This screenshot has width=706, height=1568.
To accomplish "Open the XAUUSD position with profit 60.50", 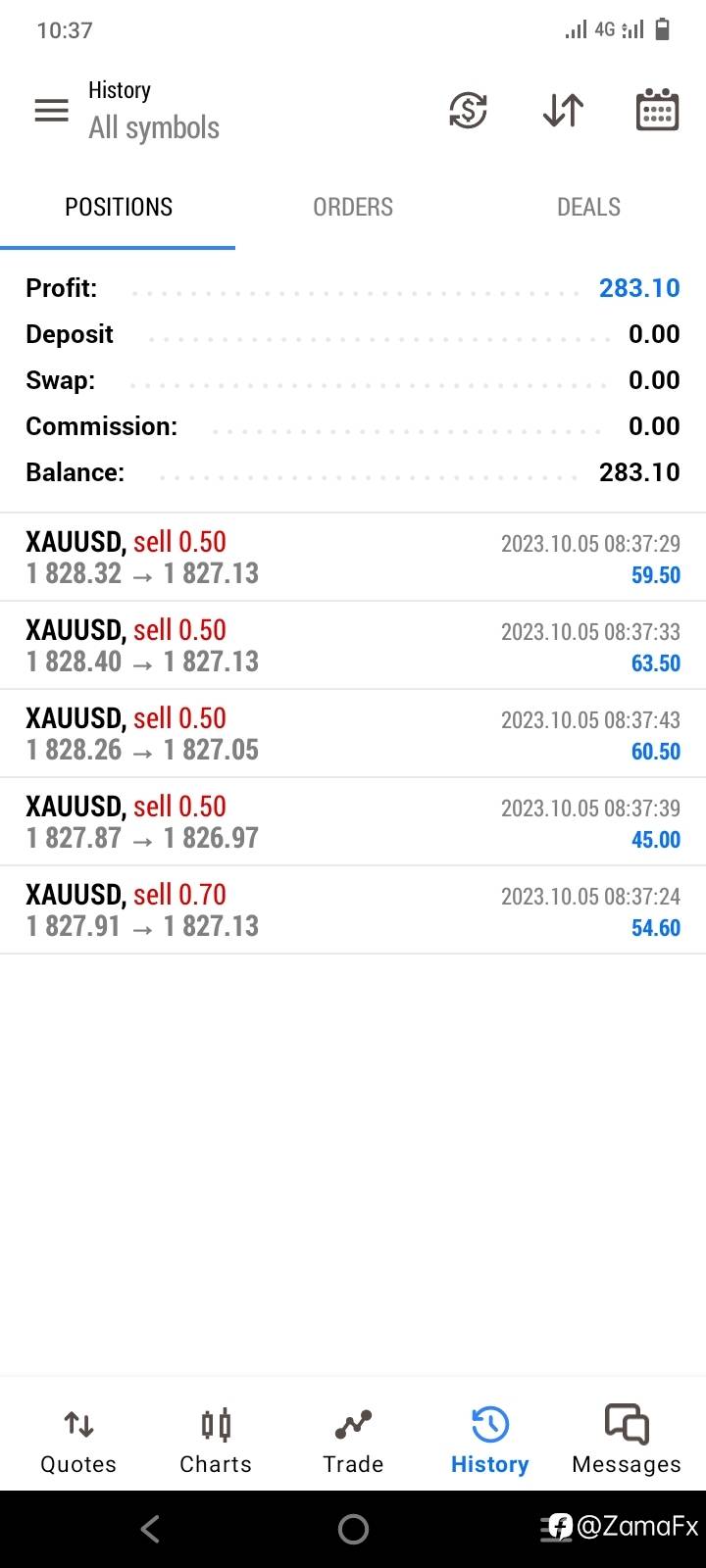I will click(x=353, y=733).
